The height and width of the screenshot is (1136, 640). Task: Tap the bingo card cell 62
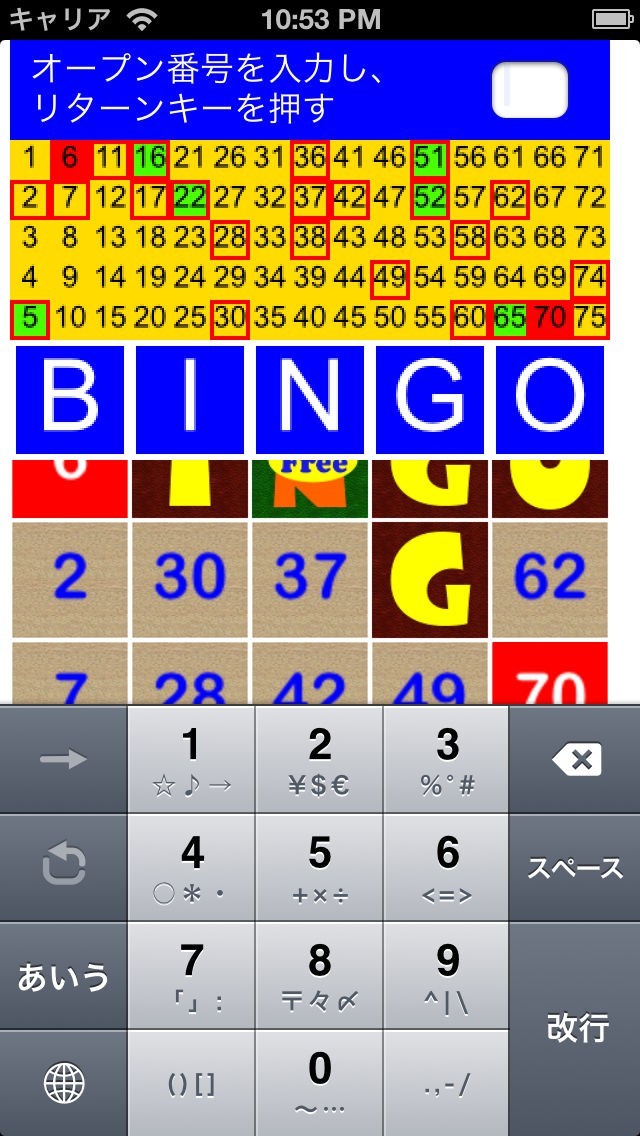pyautogui.click(x=550, y=579)
